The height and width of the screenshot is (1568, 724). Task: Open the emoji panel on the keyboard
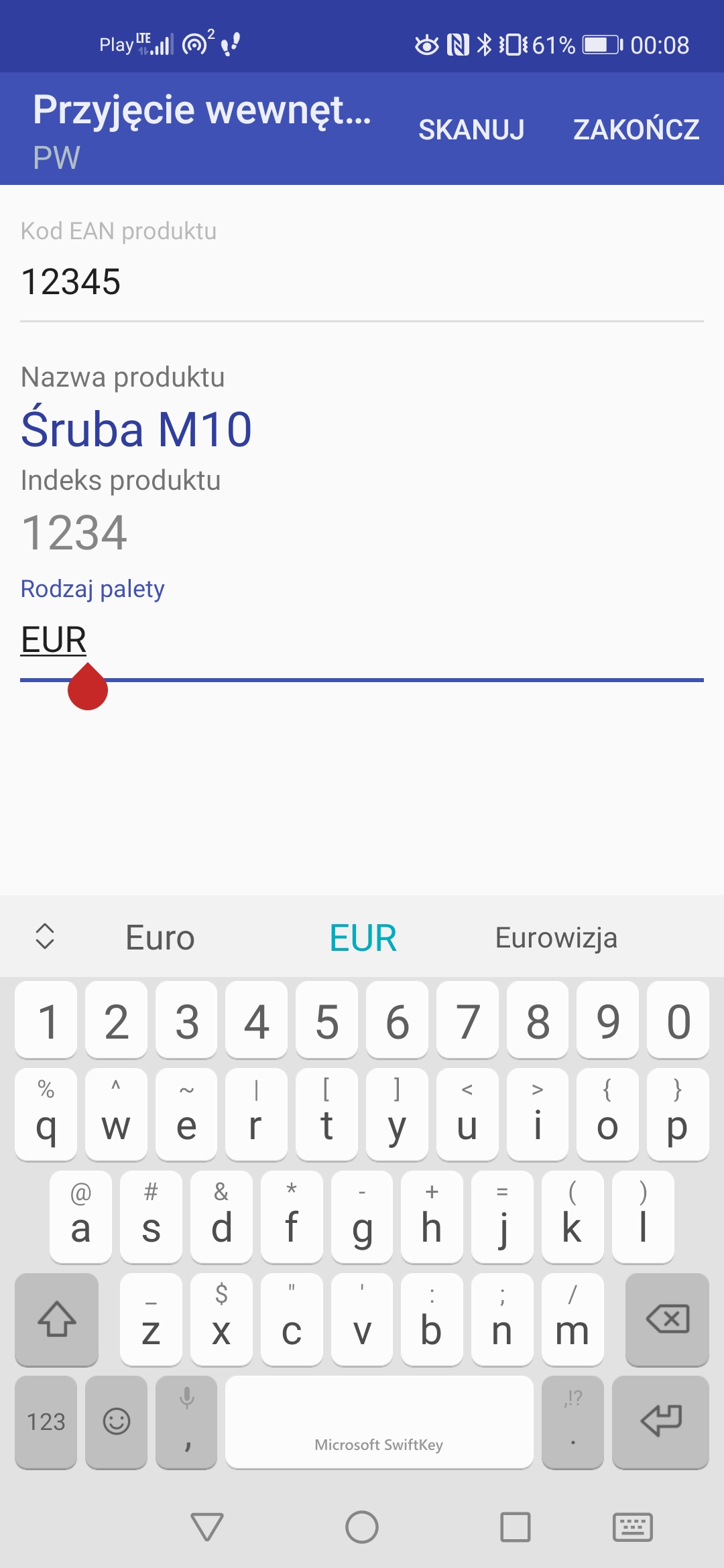pyautogui.click(x=115, y=1421)
